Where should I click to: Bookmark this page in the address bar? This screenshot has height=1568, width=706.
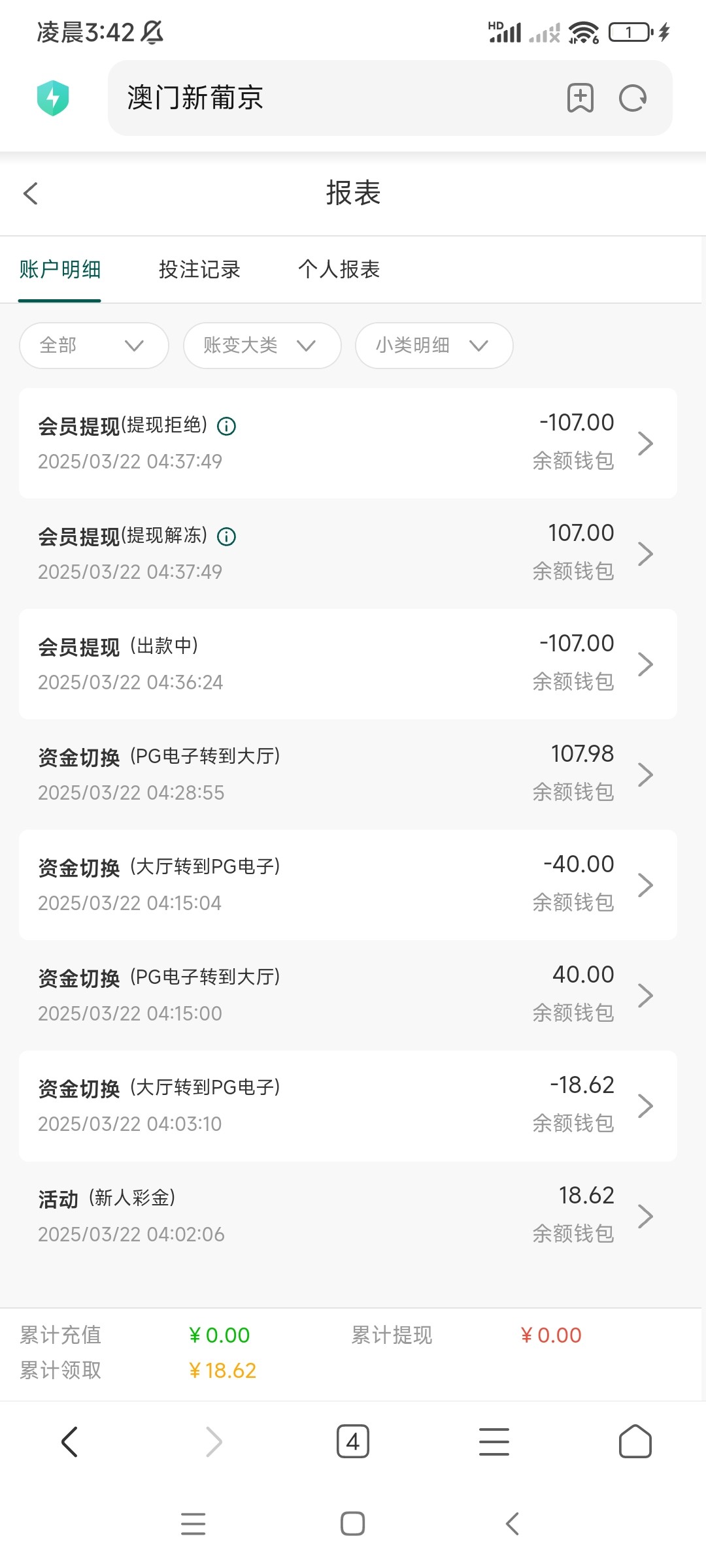point(580,99)
